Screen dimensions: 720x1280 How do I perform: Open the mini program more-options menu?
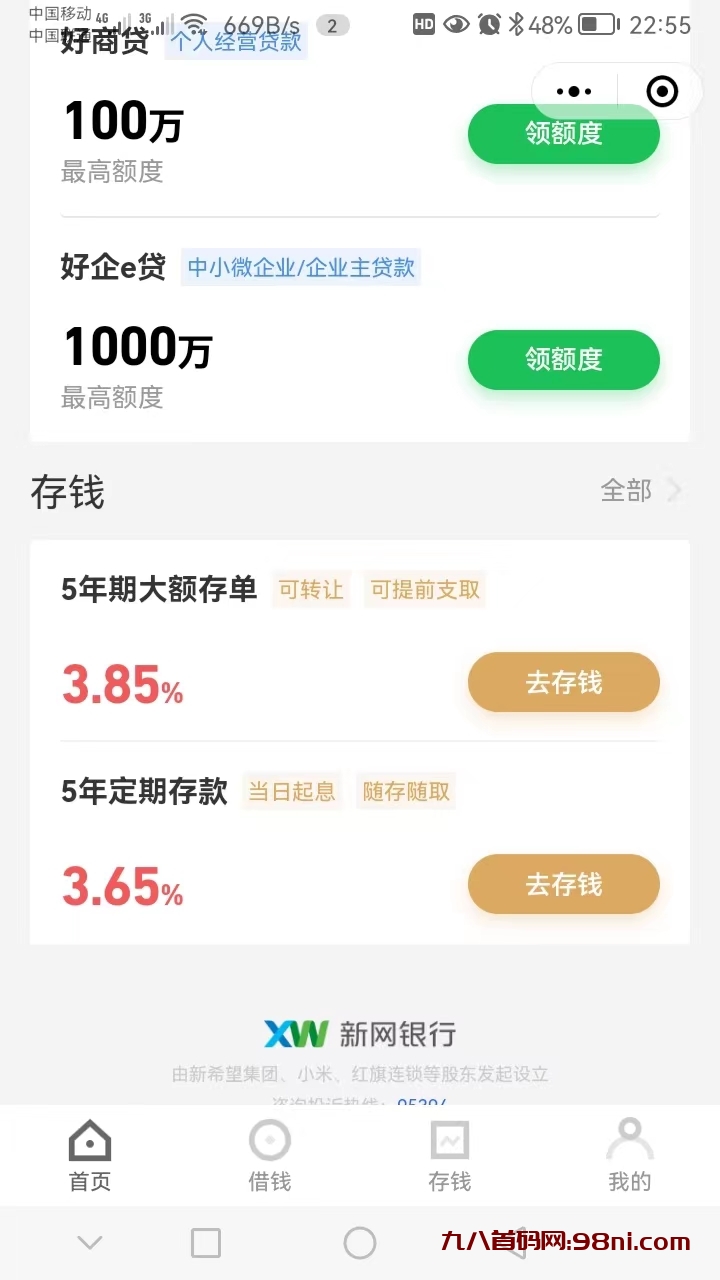tap(574, 92)
